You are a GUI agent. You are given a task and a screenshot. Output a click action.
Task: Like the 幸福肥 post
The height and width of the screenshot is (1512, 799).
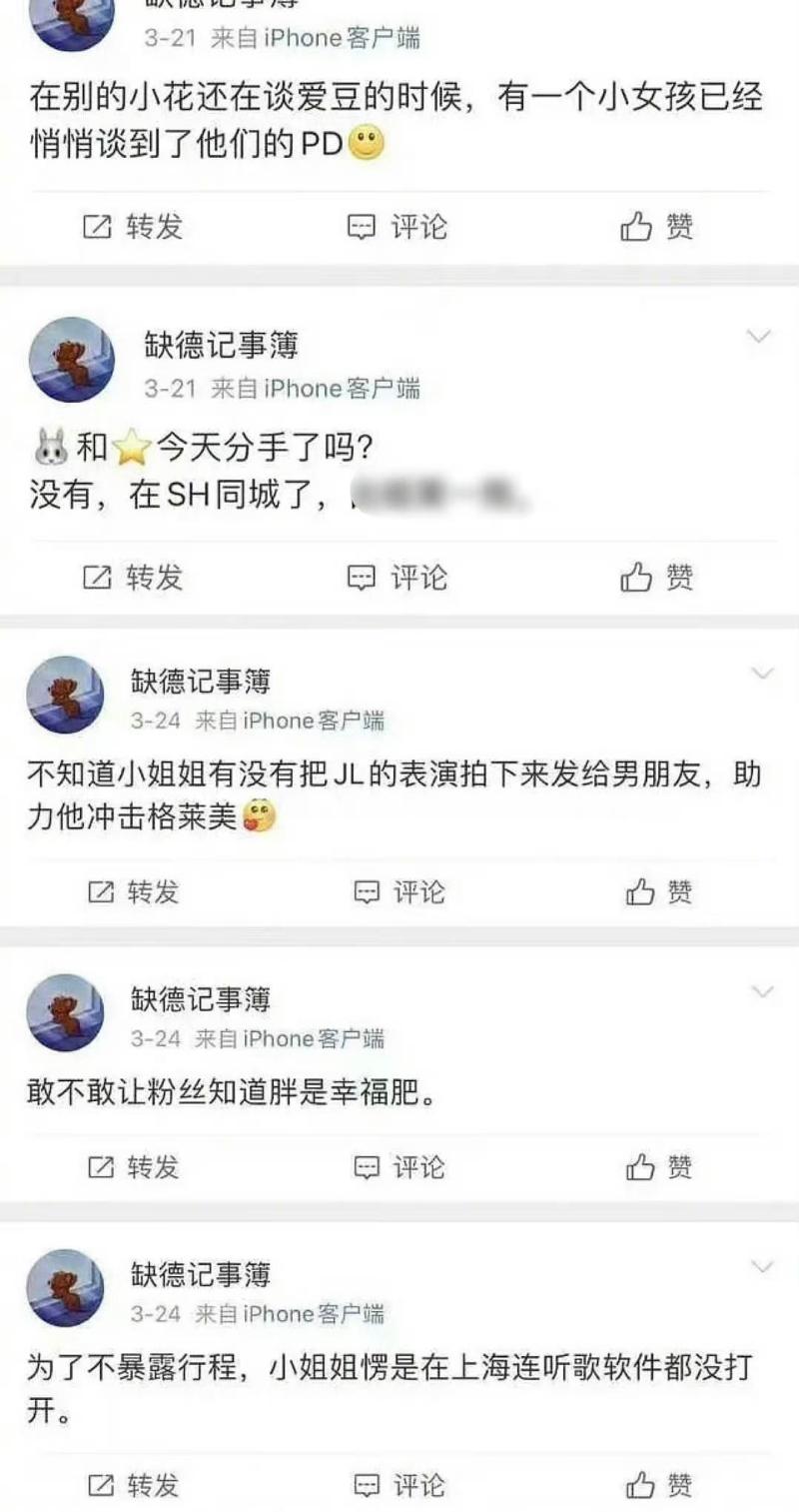point(659,1166)
